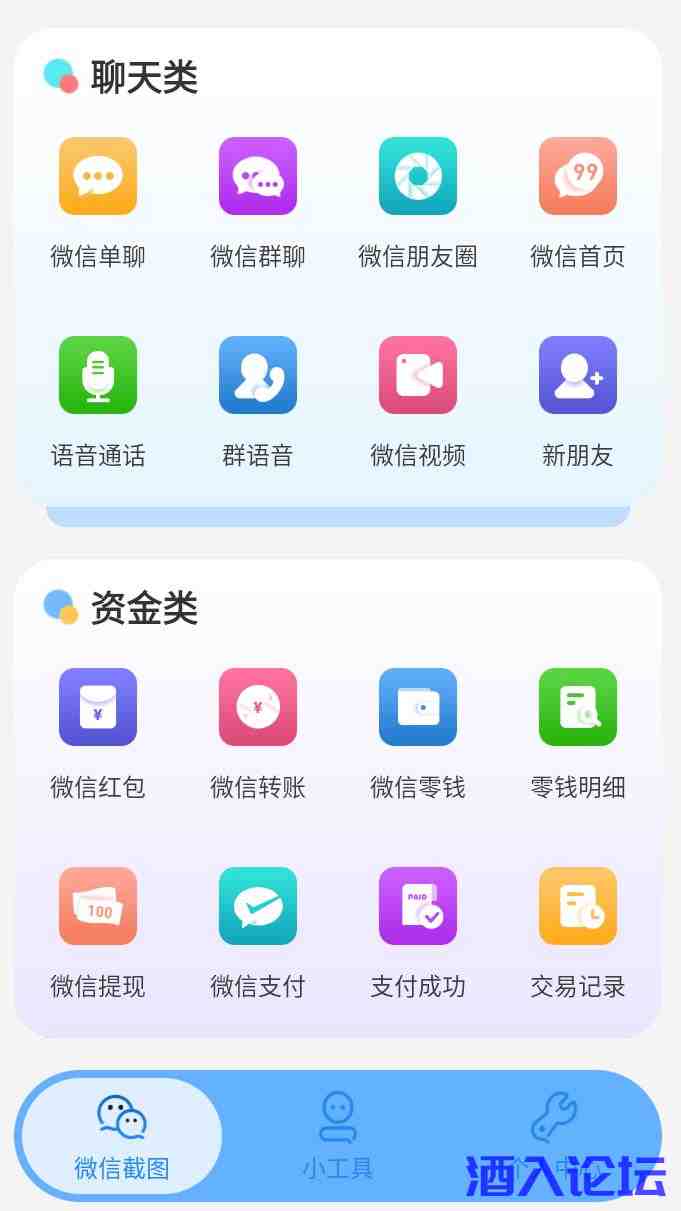681x1211 pixels.
Task: Launch 语音通话 tool
Action: pos(98,376)
